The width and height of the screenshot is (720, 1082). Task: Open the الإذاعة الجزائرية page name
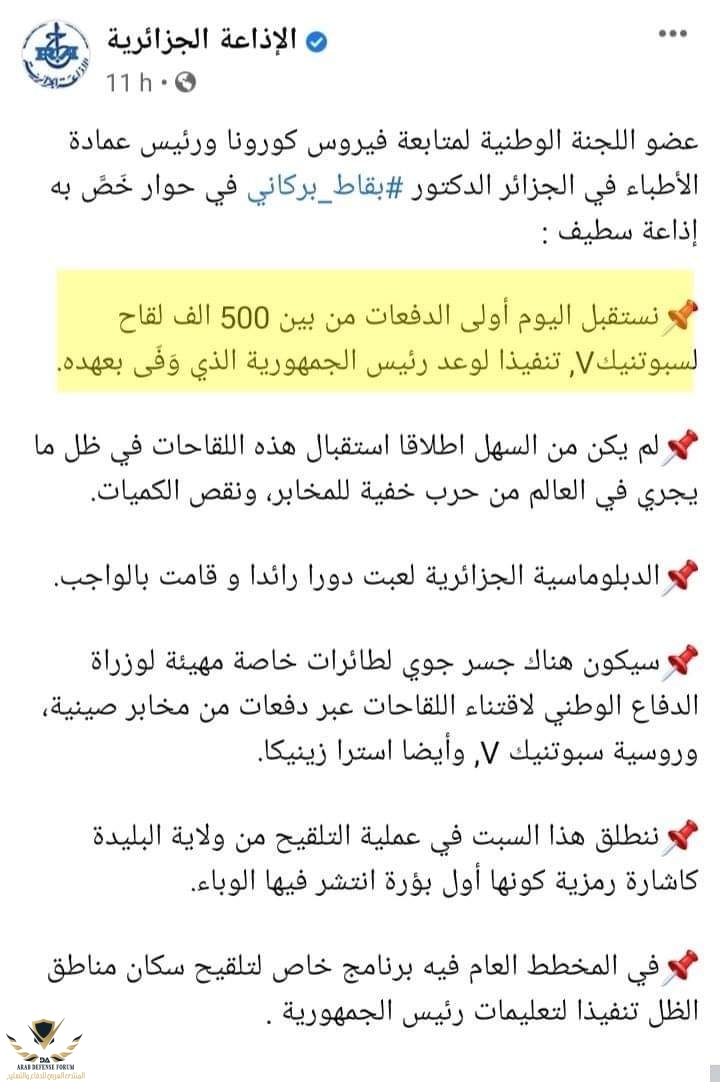204,42
